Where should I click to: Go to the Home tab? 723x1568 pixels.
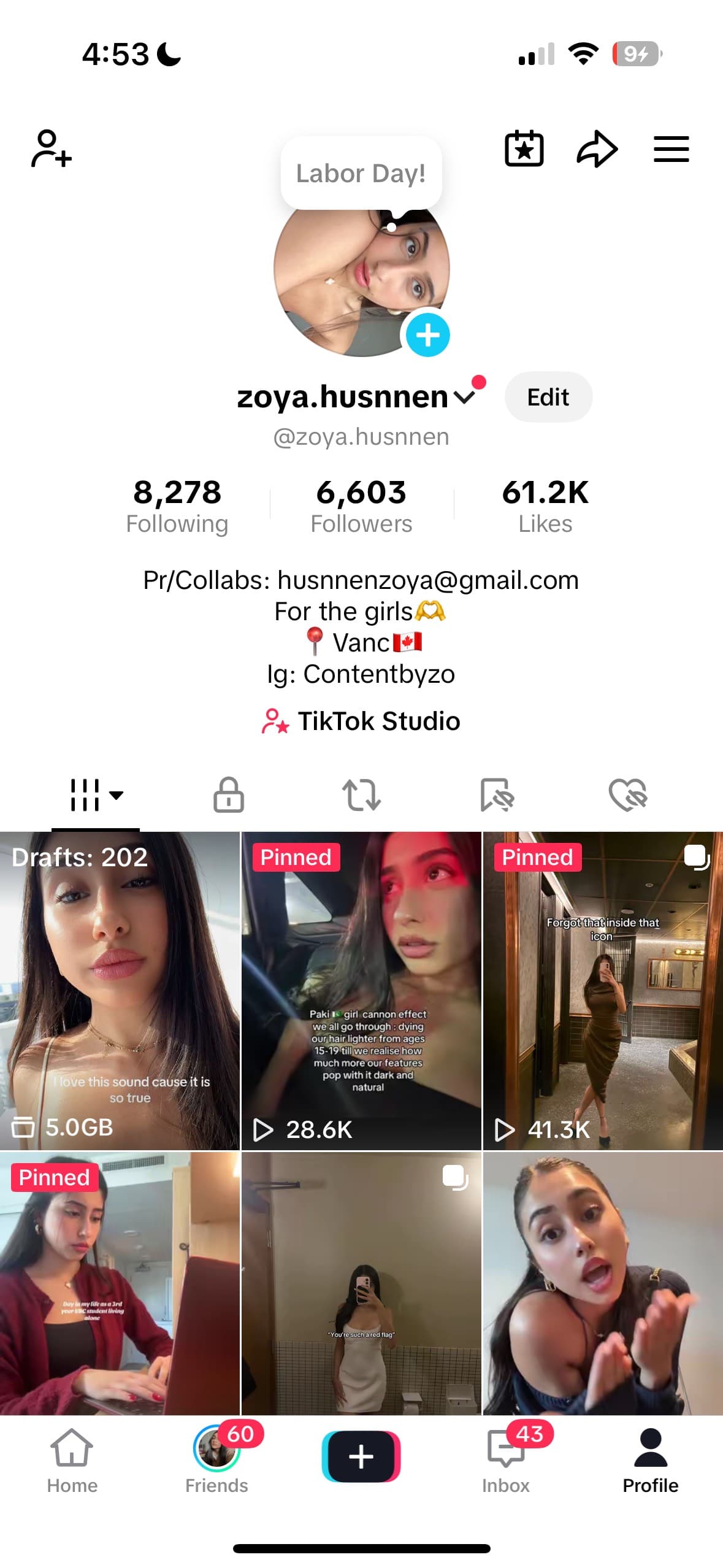(72, 1460)
